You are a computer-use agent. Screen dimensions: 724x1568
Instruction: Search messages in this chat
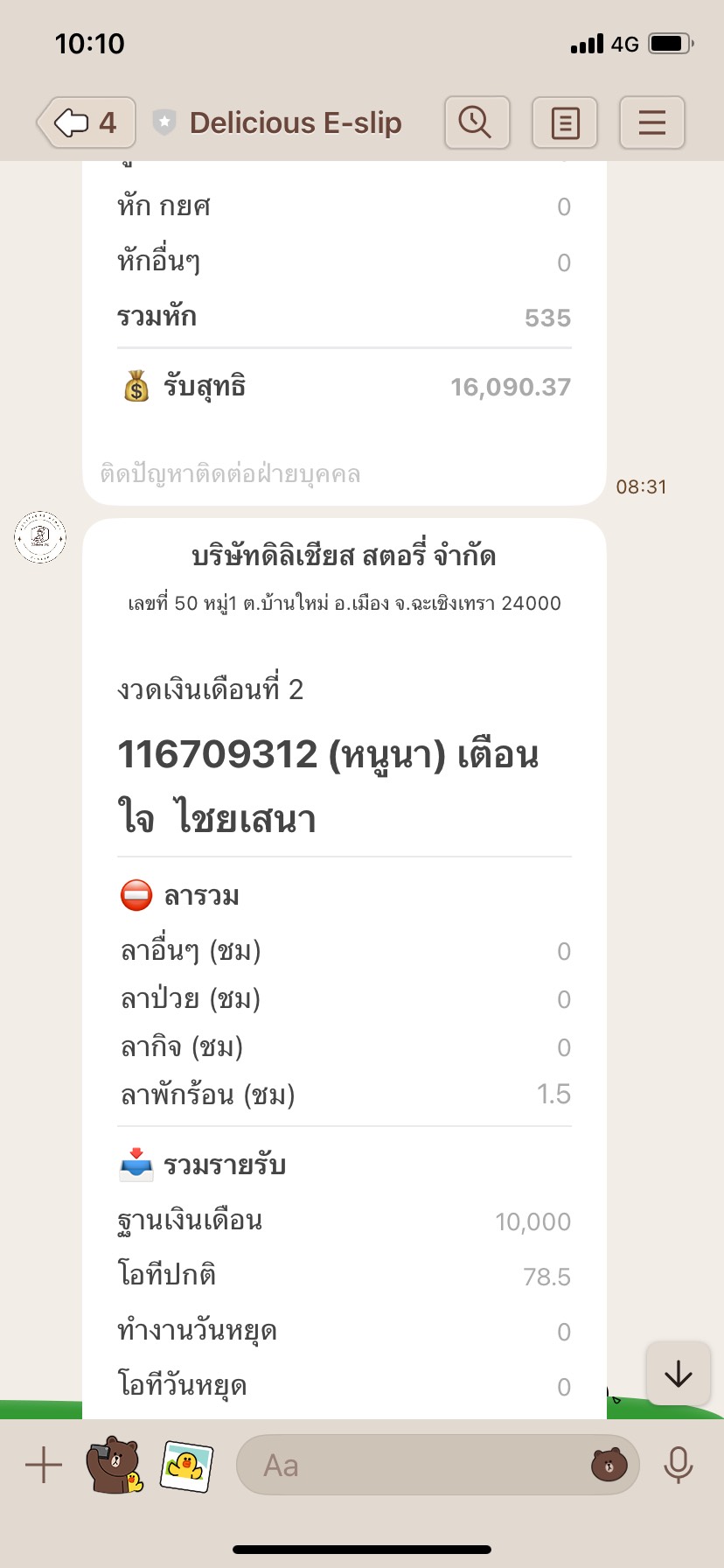[x=477, y=122]
